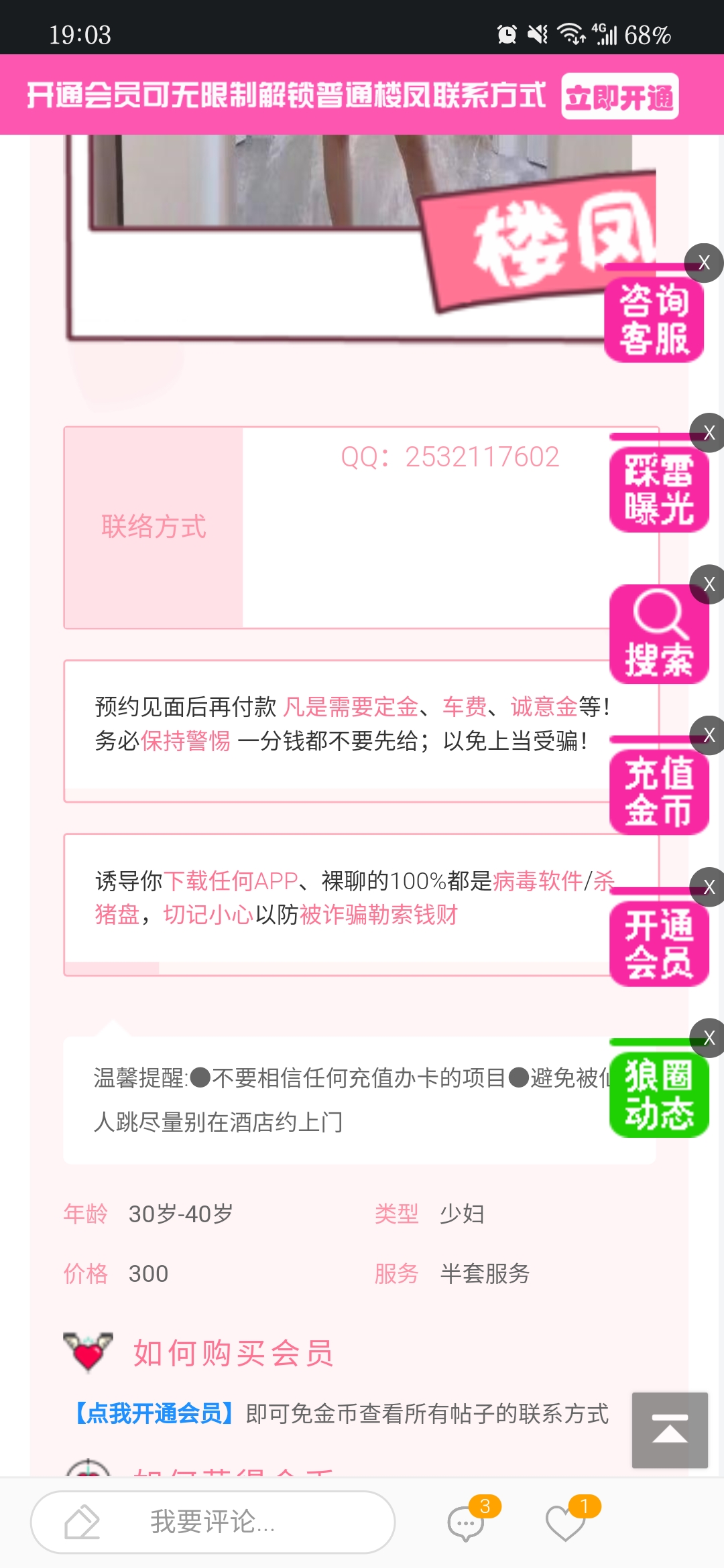View the comments via the speech bubble icon
Screen dimensions: 724x1568
click(466, 1523)
